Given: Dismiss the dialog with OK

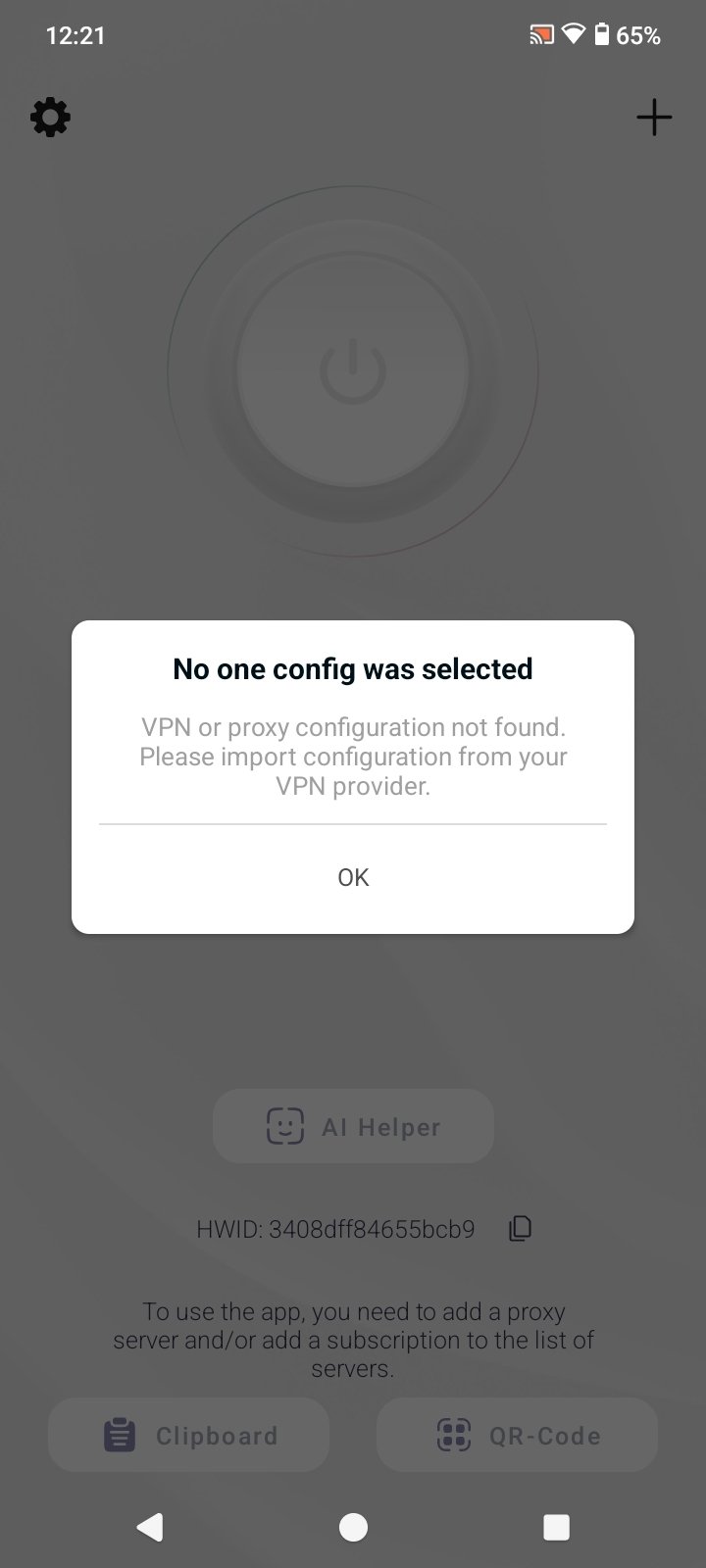Looking at the screenshot, I should [x=353, y=877].
